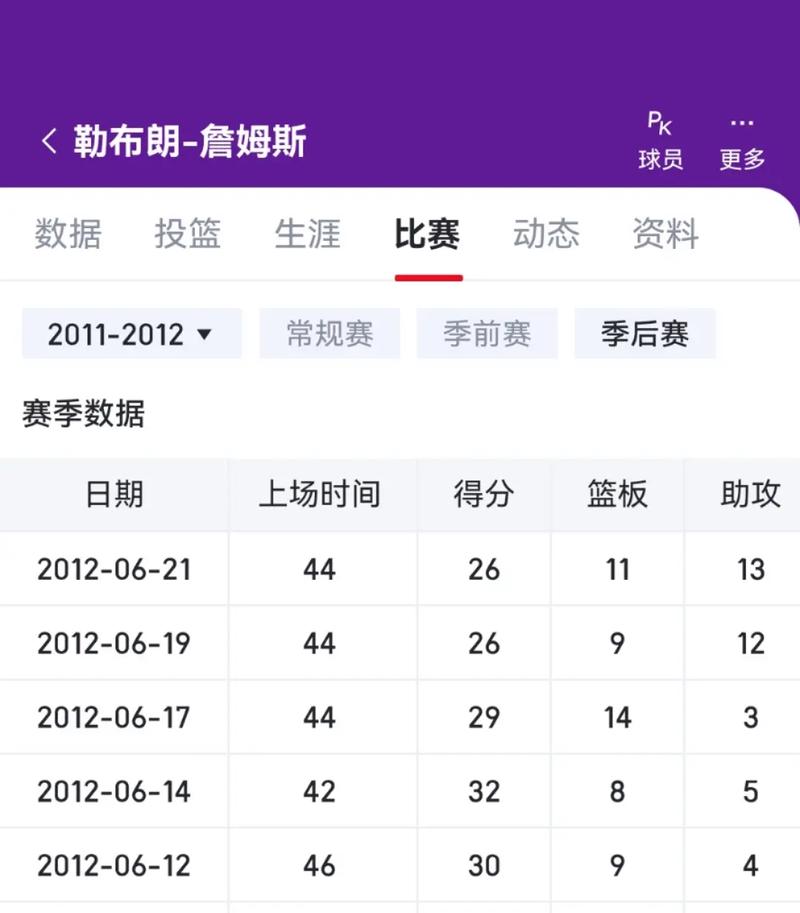800x913 pixels.
Task: Open the 生涯 career tab
Action: [307, 234]
